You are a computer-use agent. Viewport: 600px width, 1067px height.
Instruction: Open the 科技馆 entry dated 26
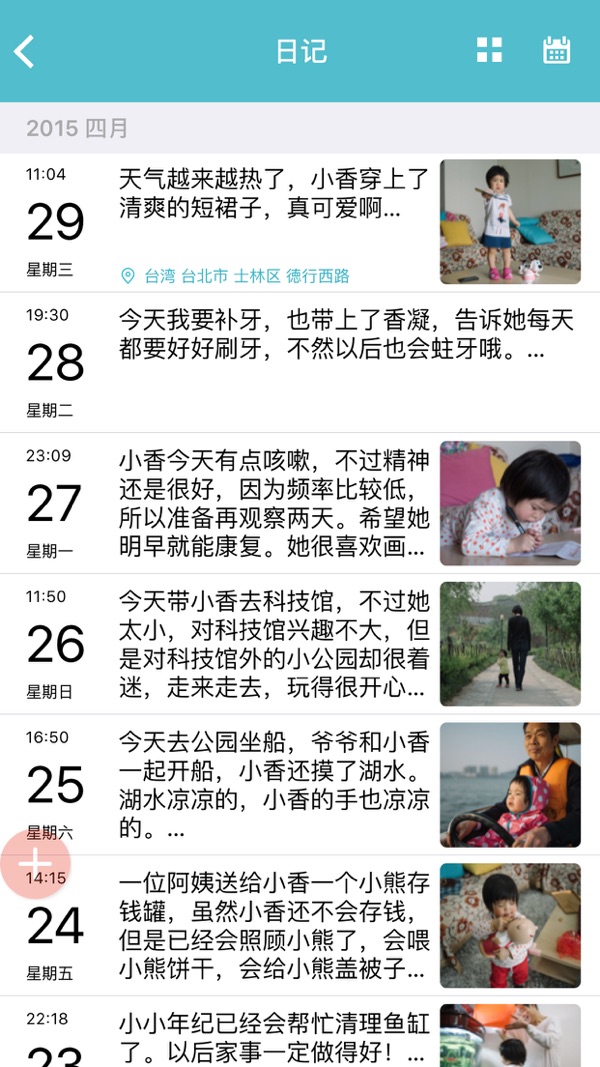click(274, 644)
